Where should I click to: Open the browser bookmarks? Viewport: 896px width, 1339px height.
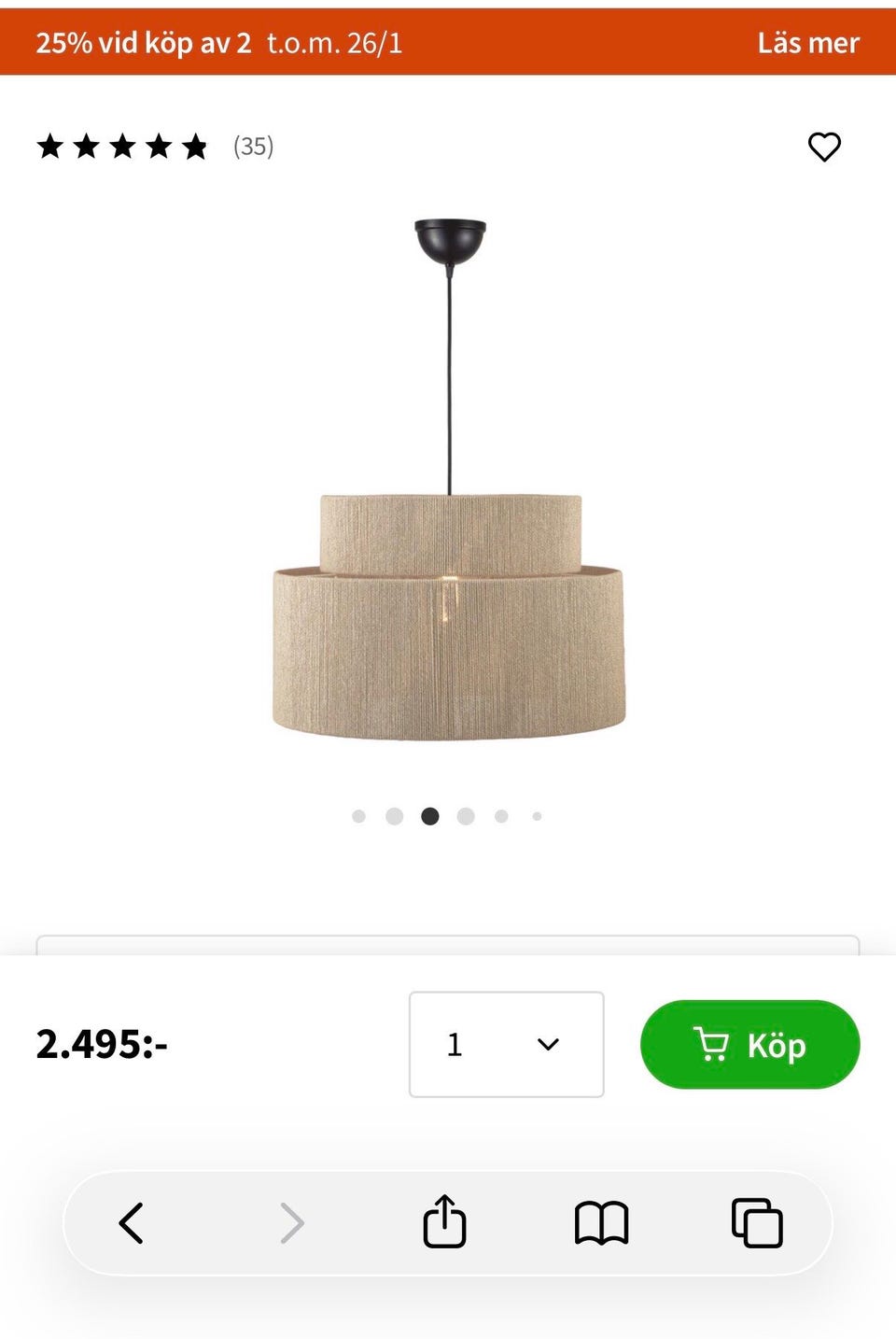[601, 1222]
